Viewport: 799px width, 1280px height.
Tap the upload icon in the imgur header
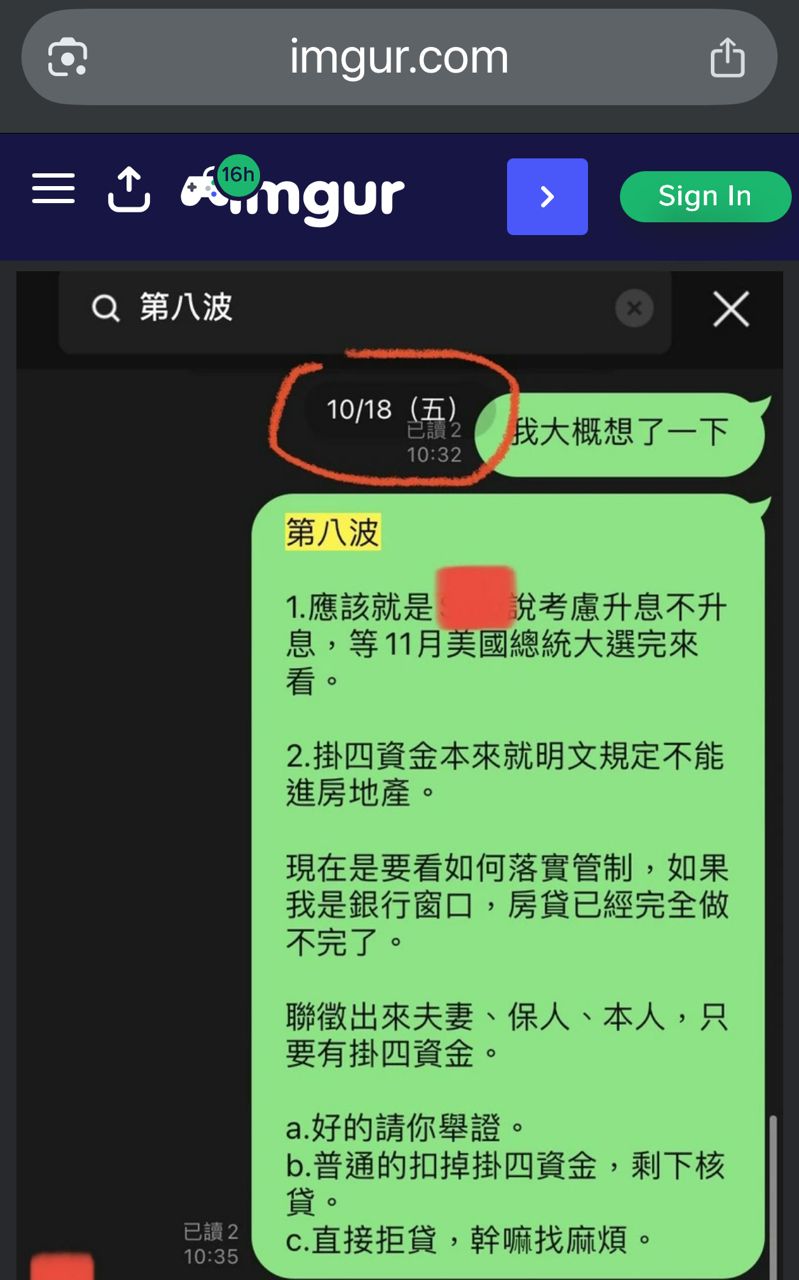coord(128,189)
